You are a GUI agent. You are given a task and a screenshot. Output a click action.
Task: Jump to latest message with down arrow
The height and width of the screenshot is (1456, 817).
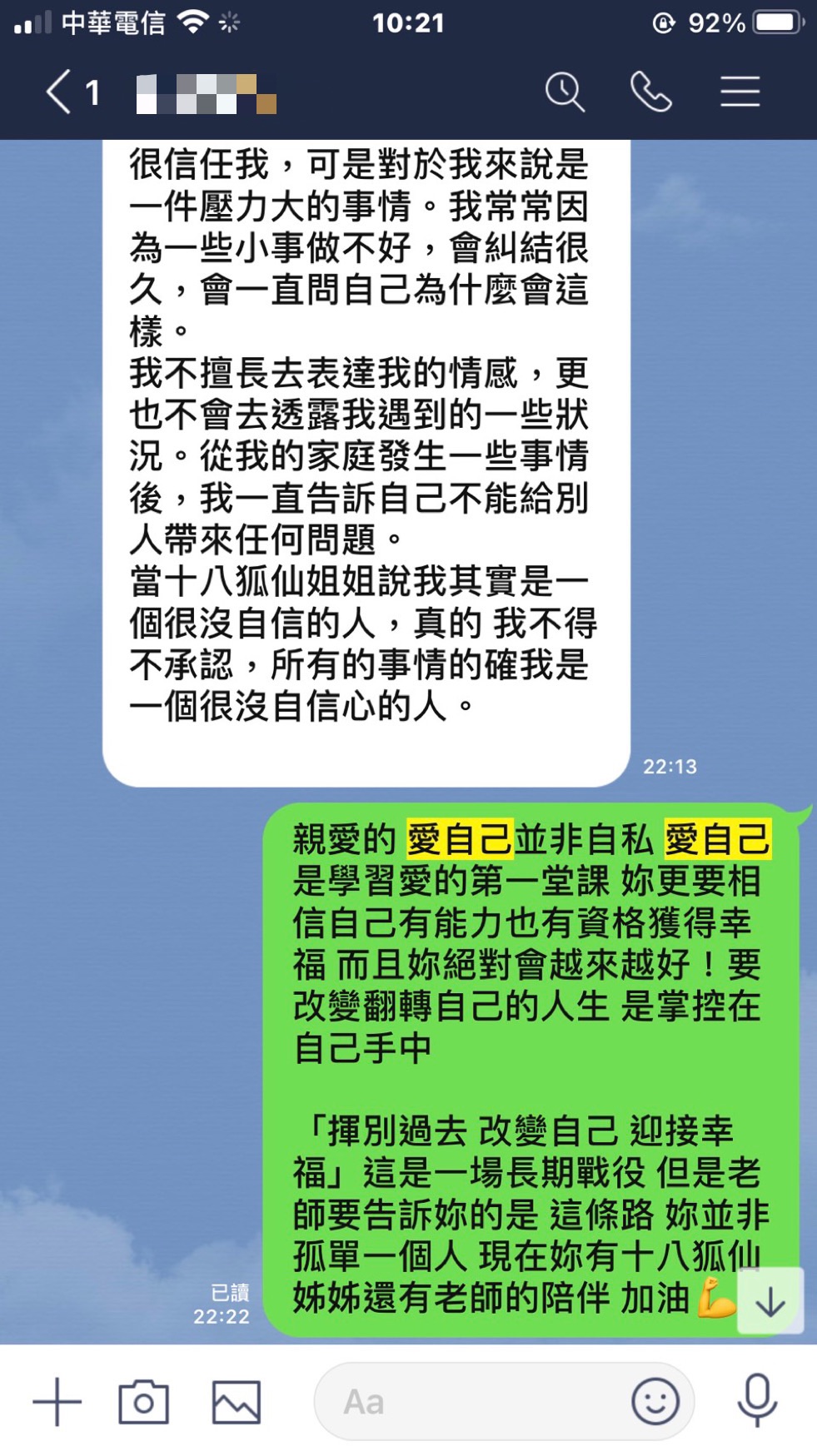[x=770, y=1301]
